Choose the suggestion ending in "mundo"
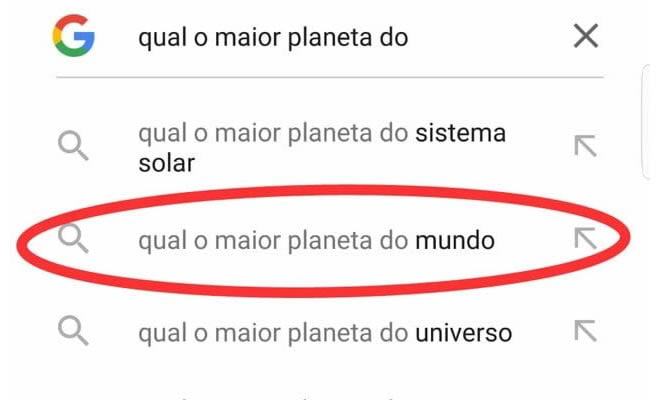 (x=315, y=240)
